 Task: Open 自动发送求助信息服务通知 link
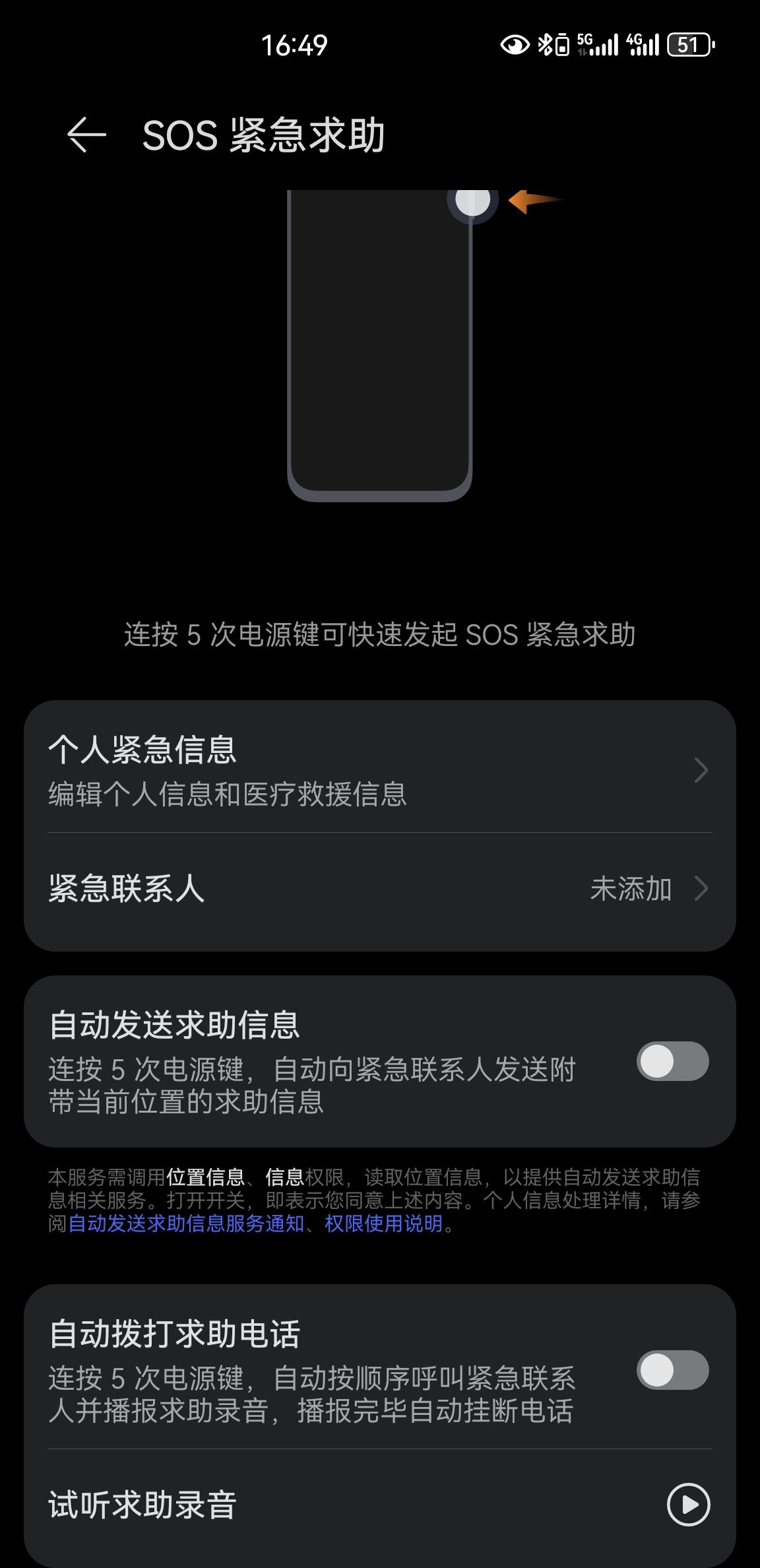[186, 1224]
